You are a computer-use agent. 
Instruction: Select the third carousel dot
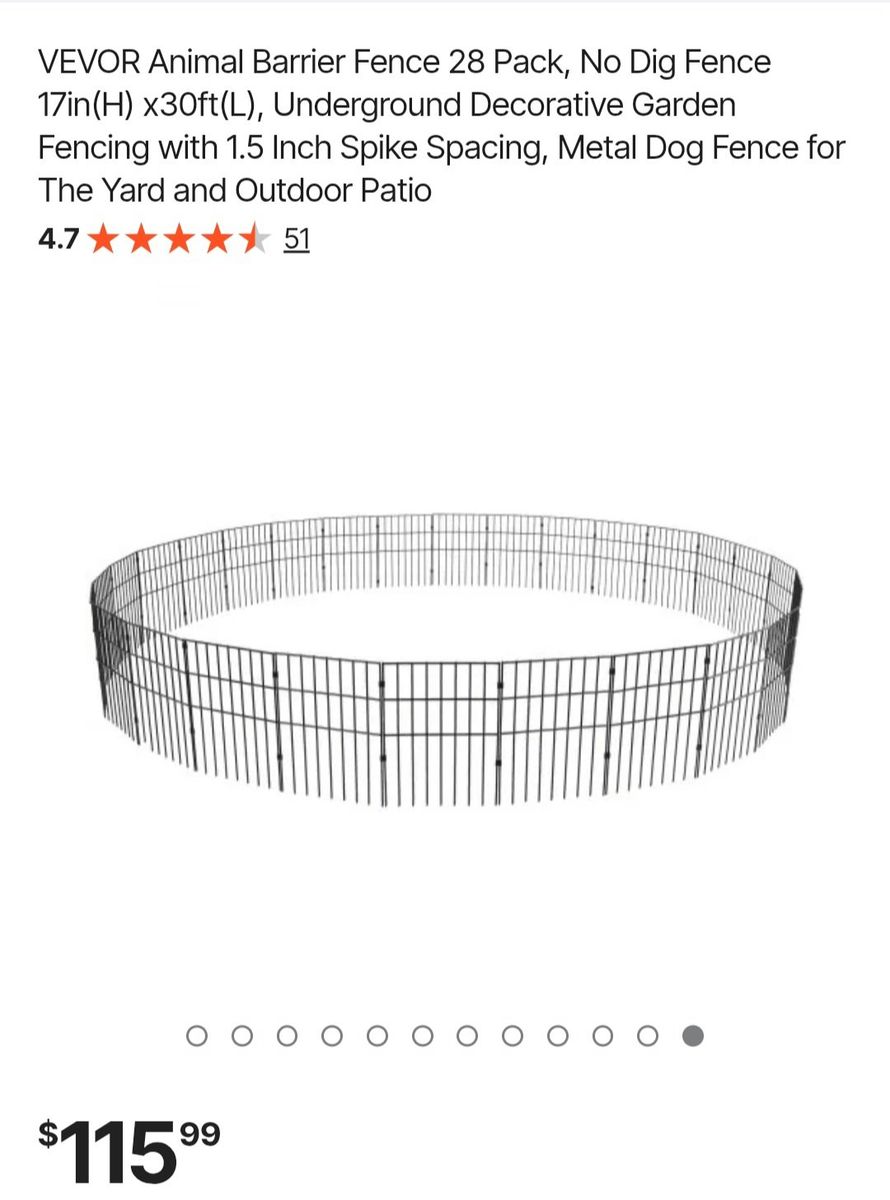[x=287, y=1036]
